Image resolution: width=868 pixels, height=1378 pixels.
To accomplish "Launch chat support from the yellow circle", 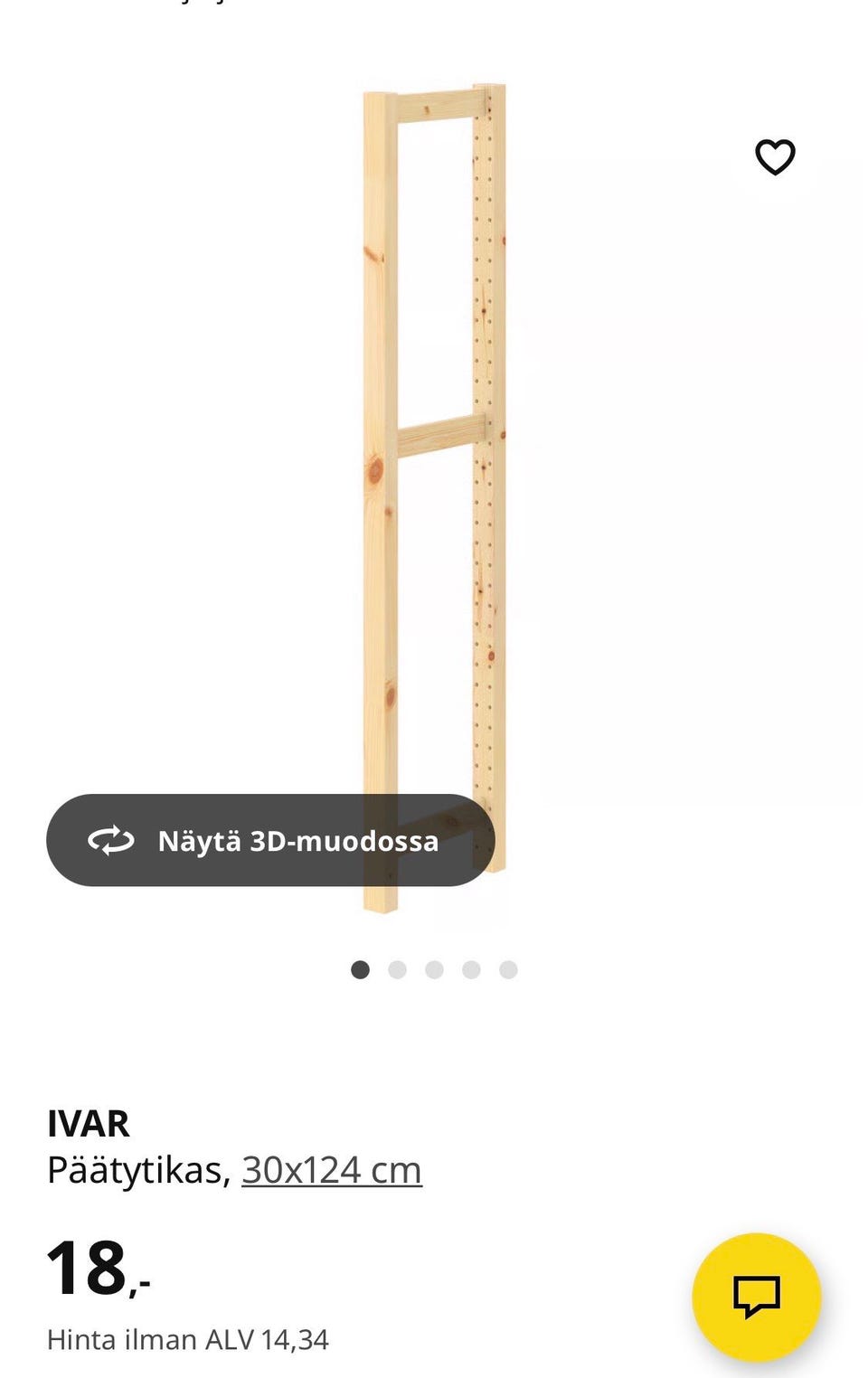I will (x=758, y=1297).
